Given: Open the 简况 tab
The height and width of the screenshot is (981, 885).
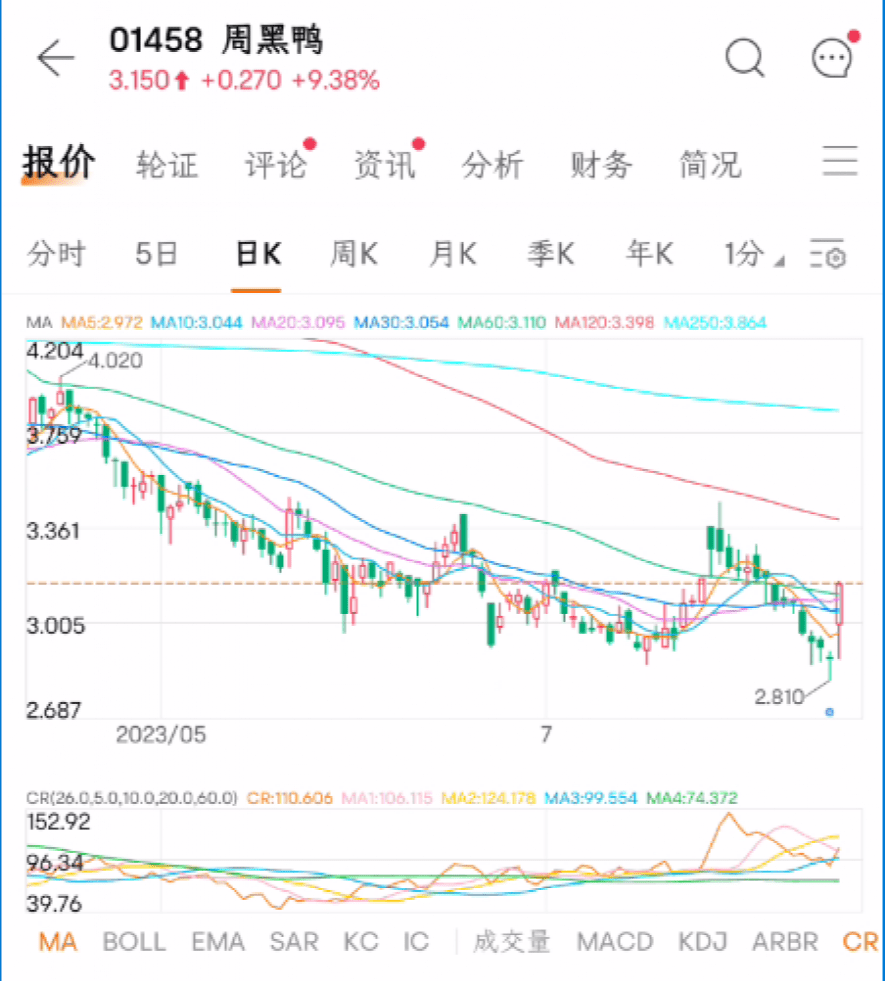Looking at the screenshot, I should point(710,165).
